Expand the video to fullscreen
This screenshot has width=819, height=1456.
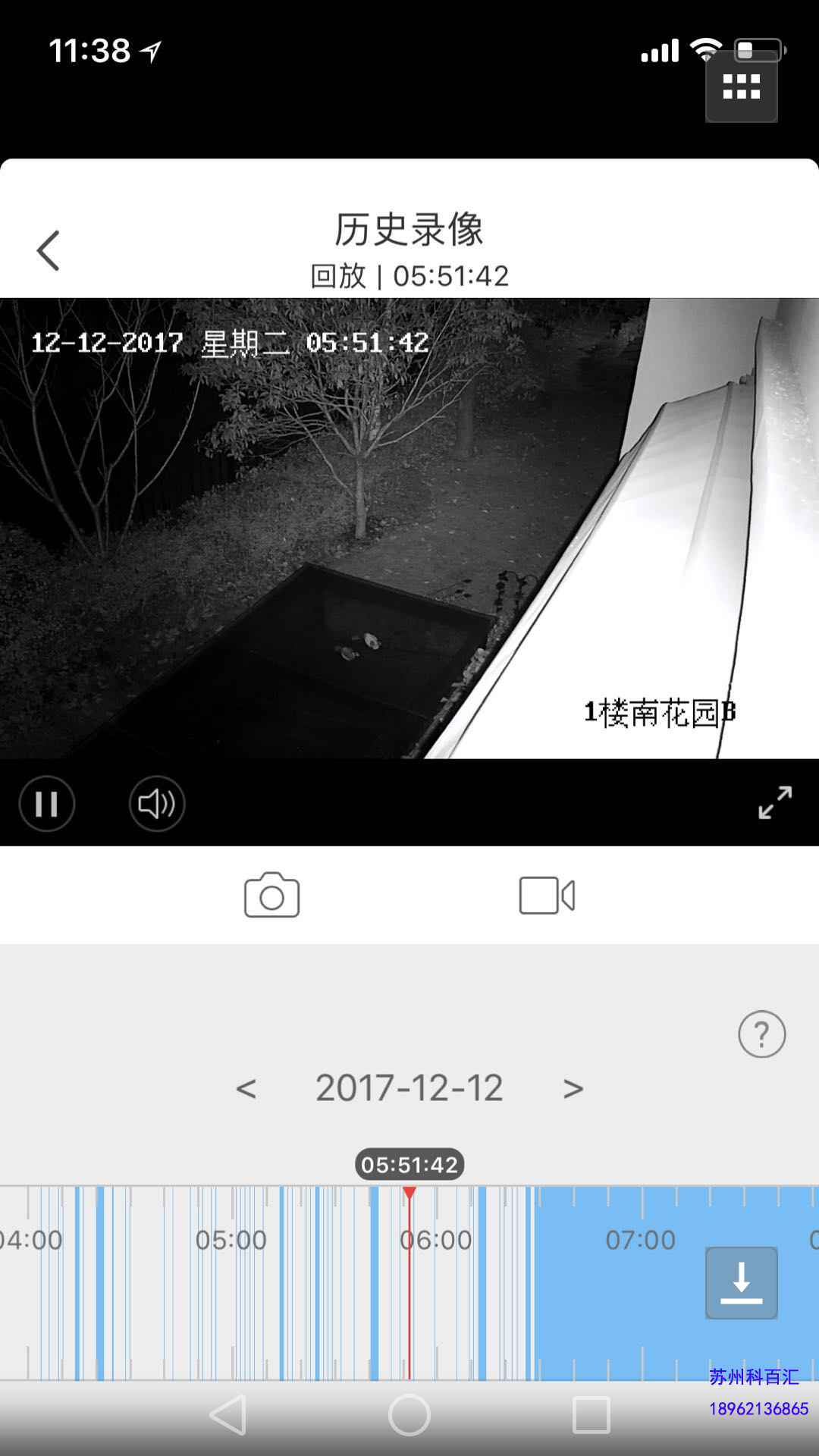(775, 802)
